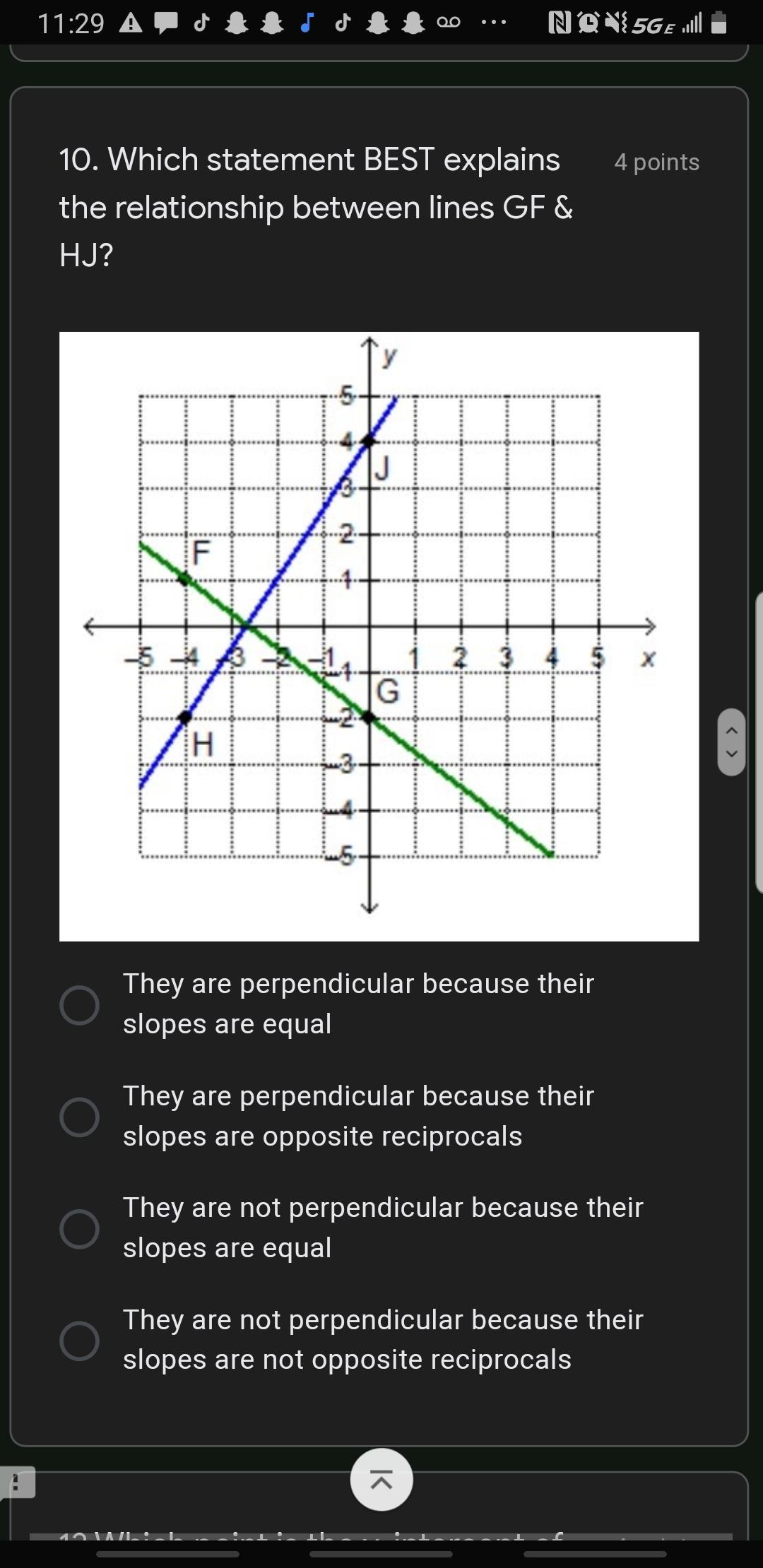Screen dimensions: 763x1568
Task: Select 'perpendicular because their slopes are equal'
Action: pos(79,1004)
